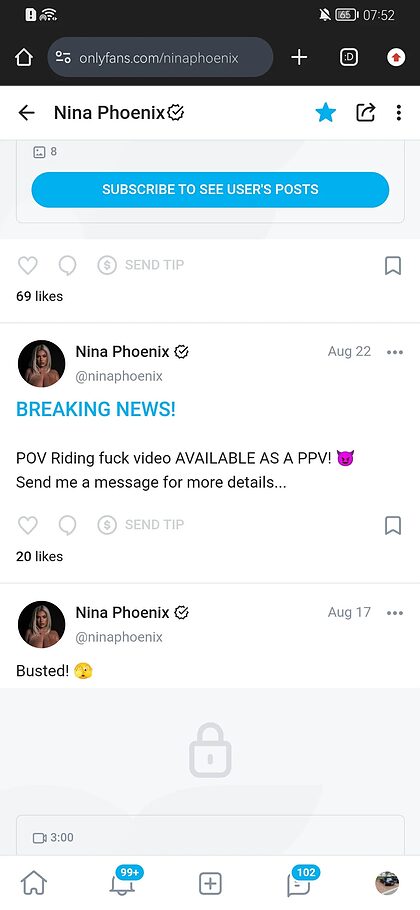Open the profile's three-dot overflow menu
The width and height of the screenshot is (420, 910).
tap(399, 113)
